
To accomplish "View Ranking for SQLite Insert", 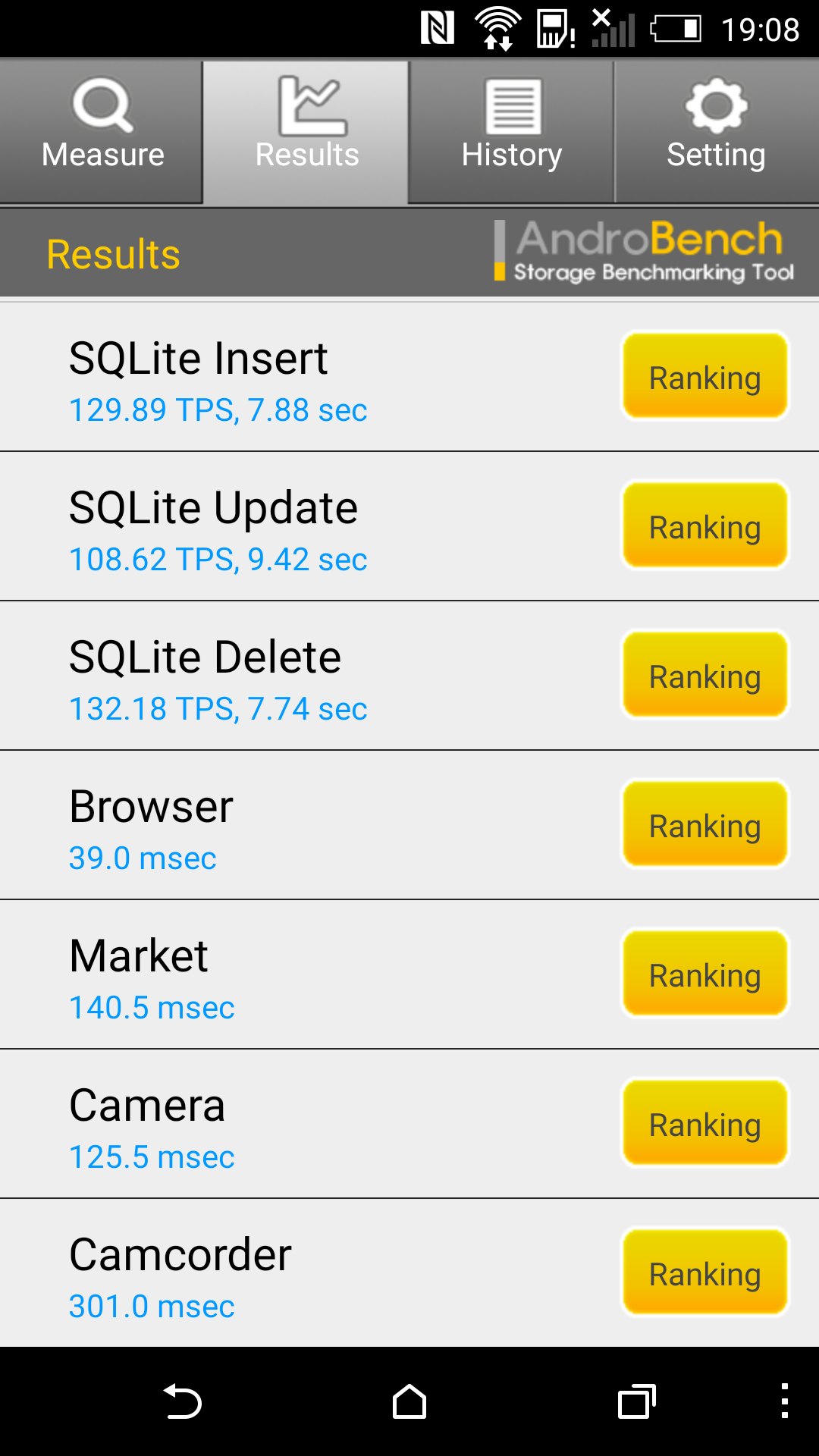I will click(705, 376).
